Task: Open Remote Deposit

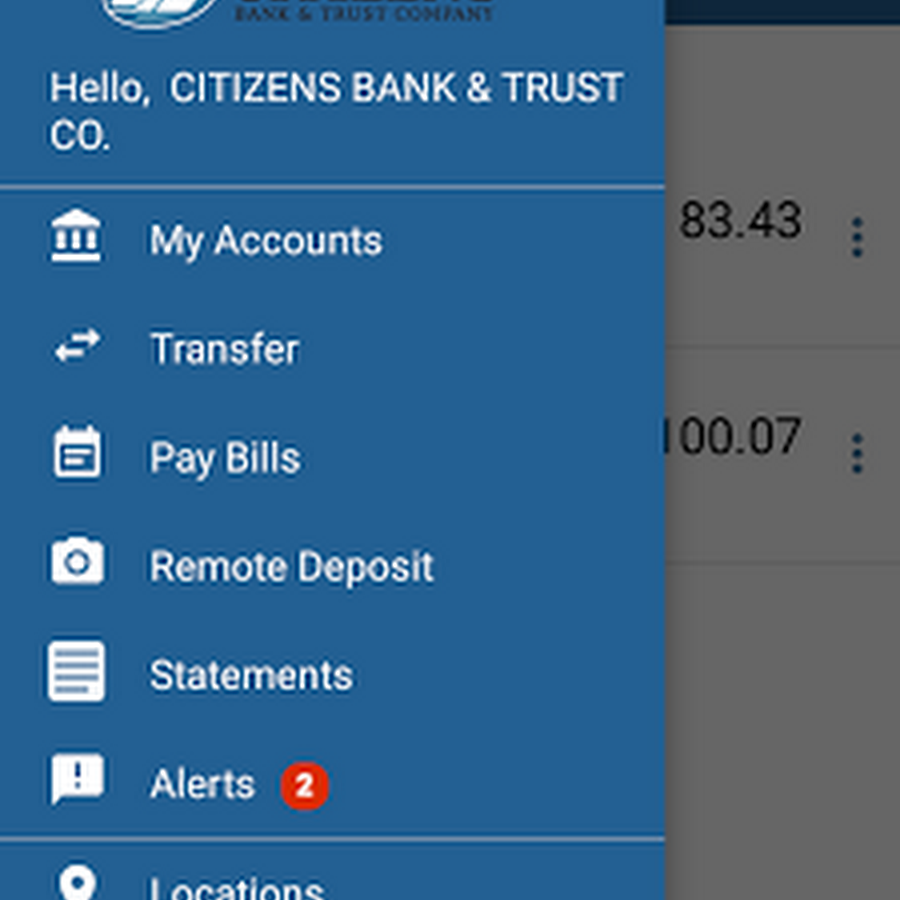Action: tap(290, 567)
